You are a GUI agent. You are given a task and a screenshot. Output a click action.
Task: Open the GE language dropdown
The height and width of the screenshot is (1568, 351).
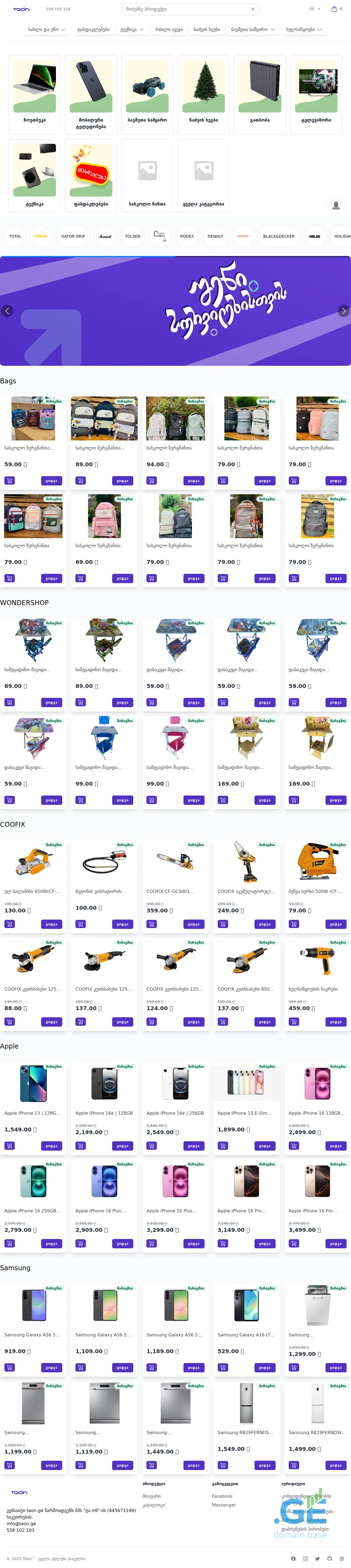[x=315, y=9]
